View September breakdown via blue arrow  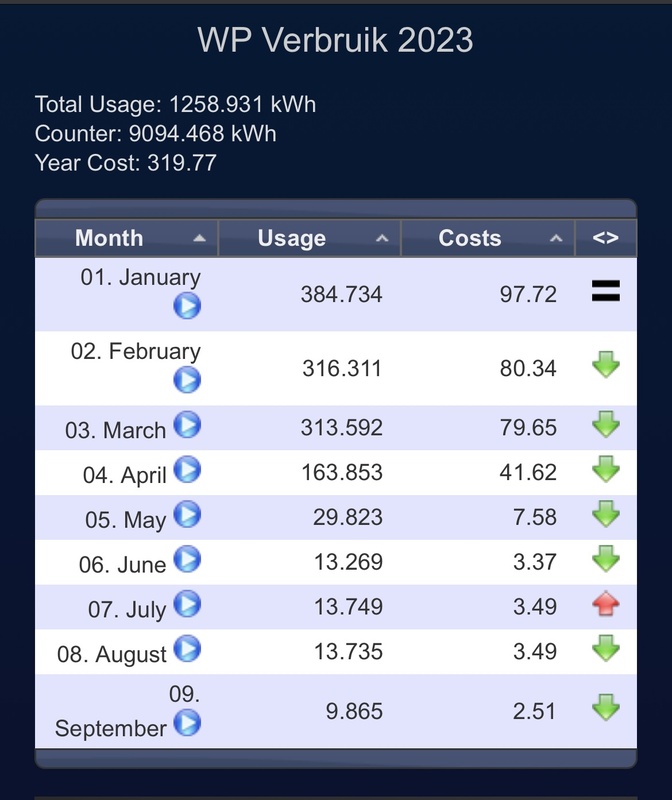tap(187, 722)
